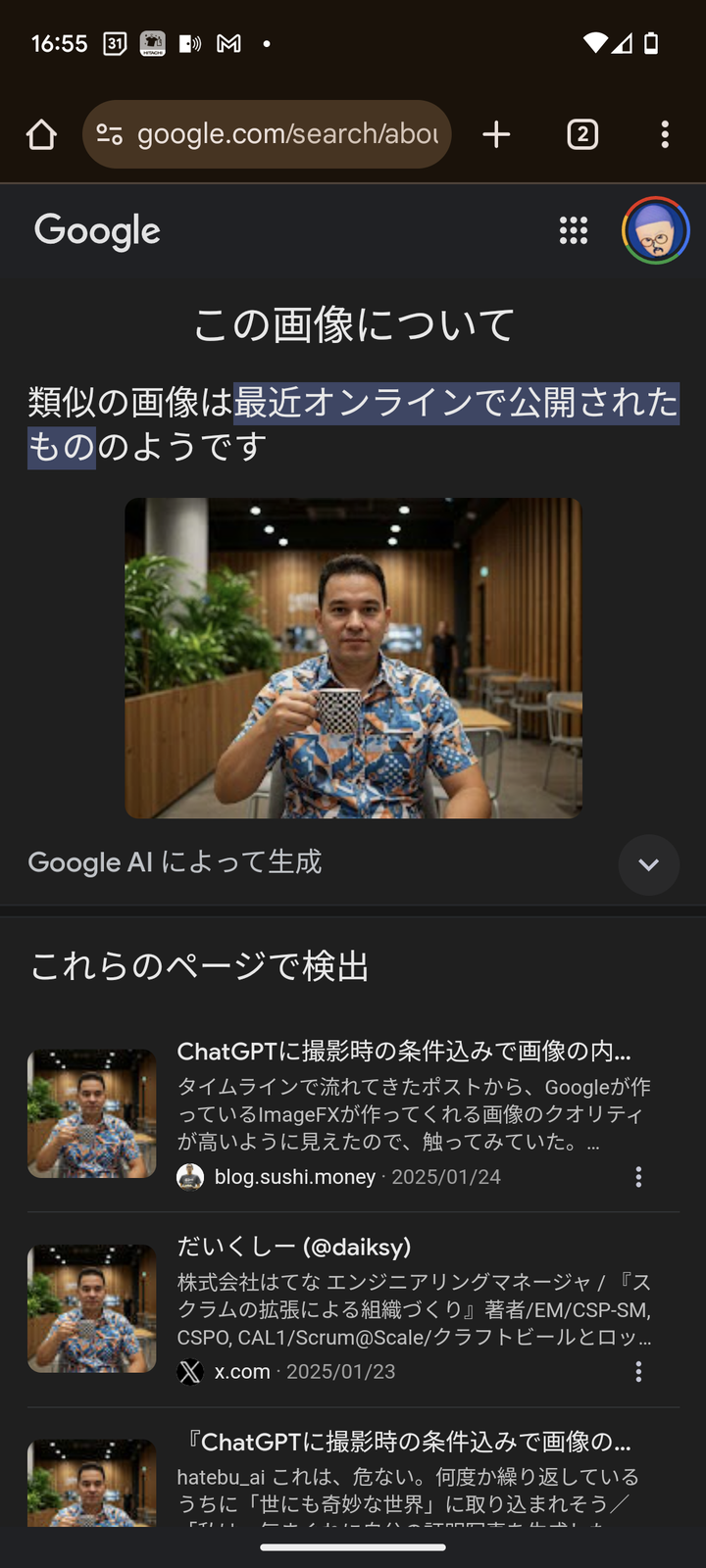Open the Chrome overflow menu
The width and height of the screenshot is (706, 1568).
665,134
